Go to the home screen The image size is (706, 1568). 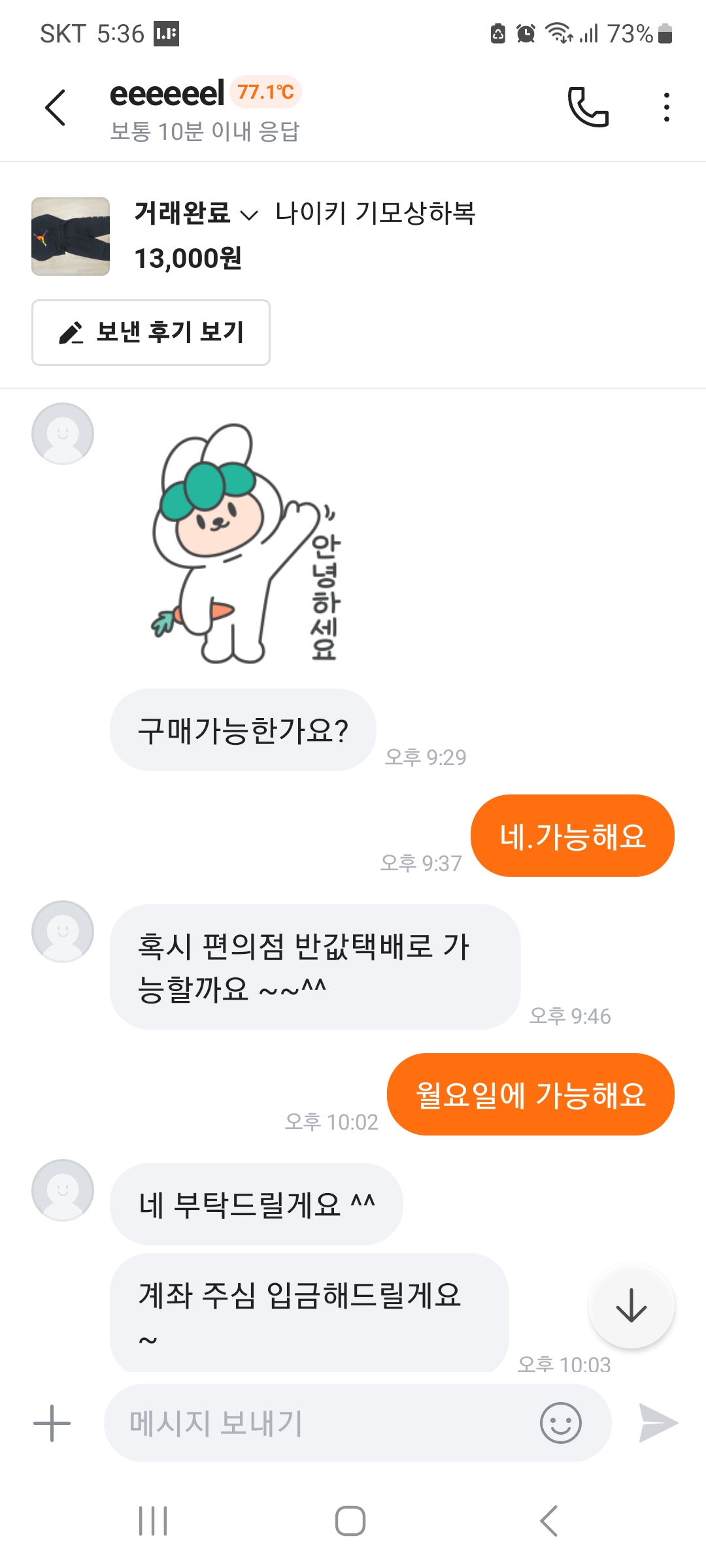tap(350, 1521)
